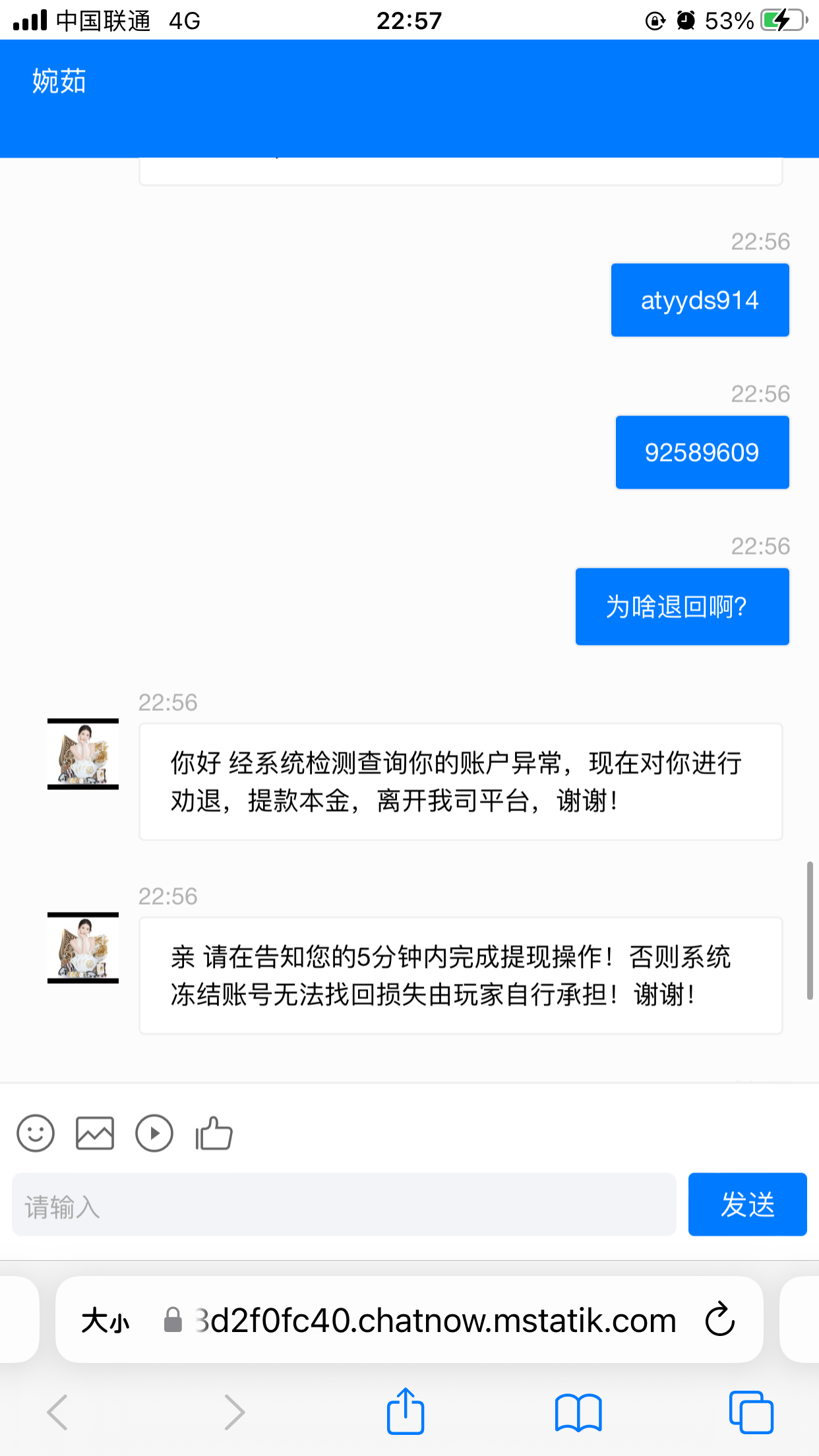Navigate back with Safari back arrow
This screenshot has height=1456, width=819.
click(55, 1411)
